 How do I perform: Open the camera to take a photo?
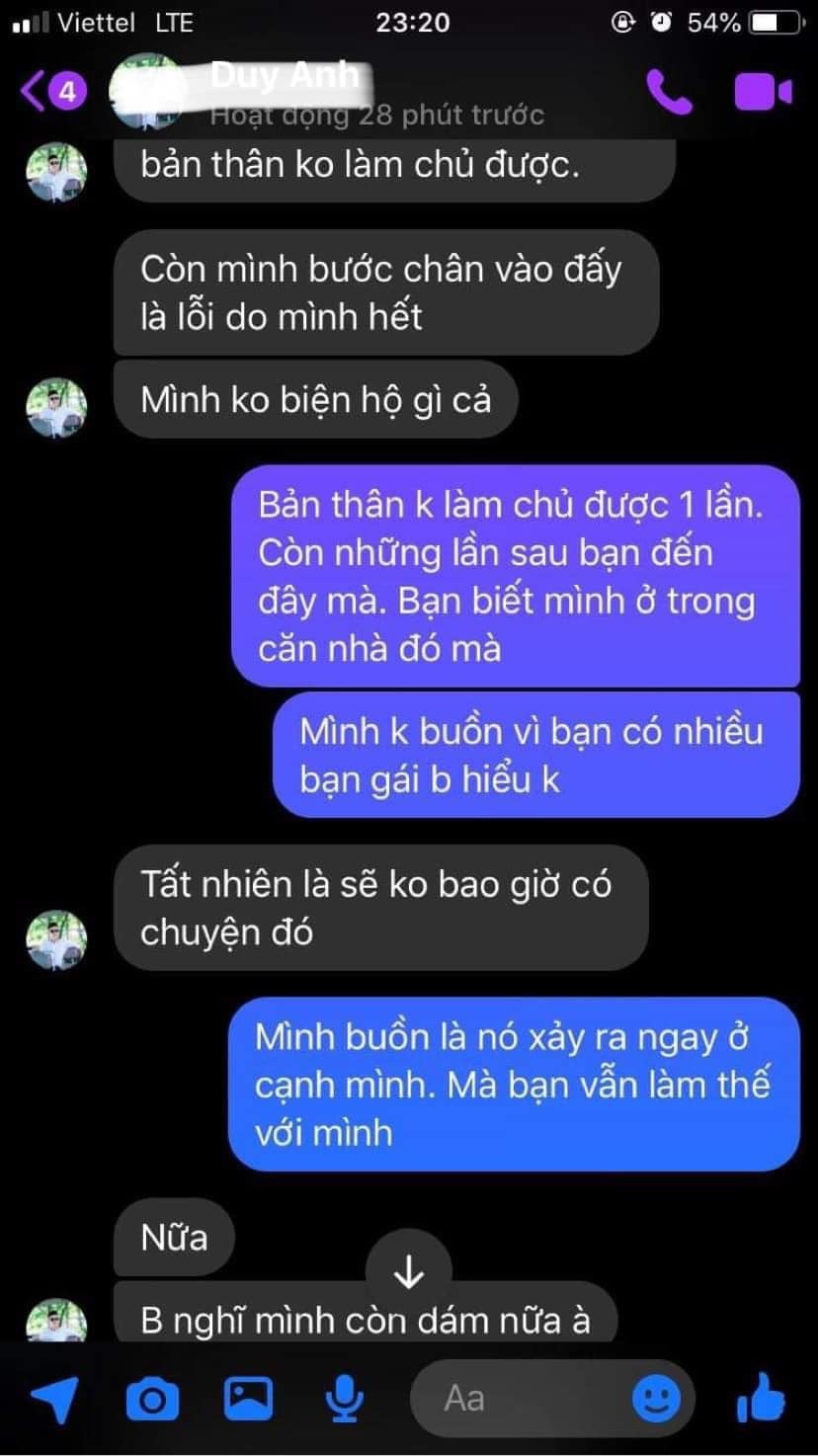pos(152,1399)
